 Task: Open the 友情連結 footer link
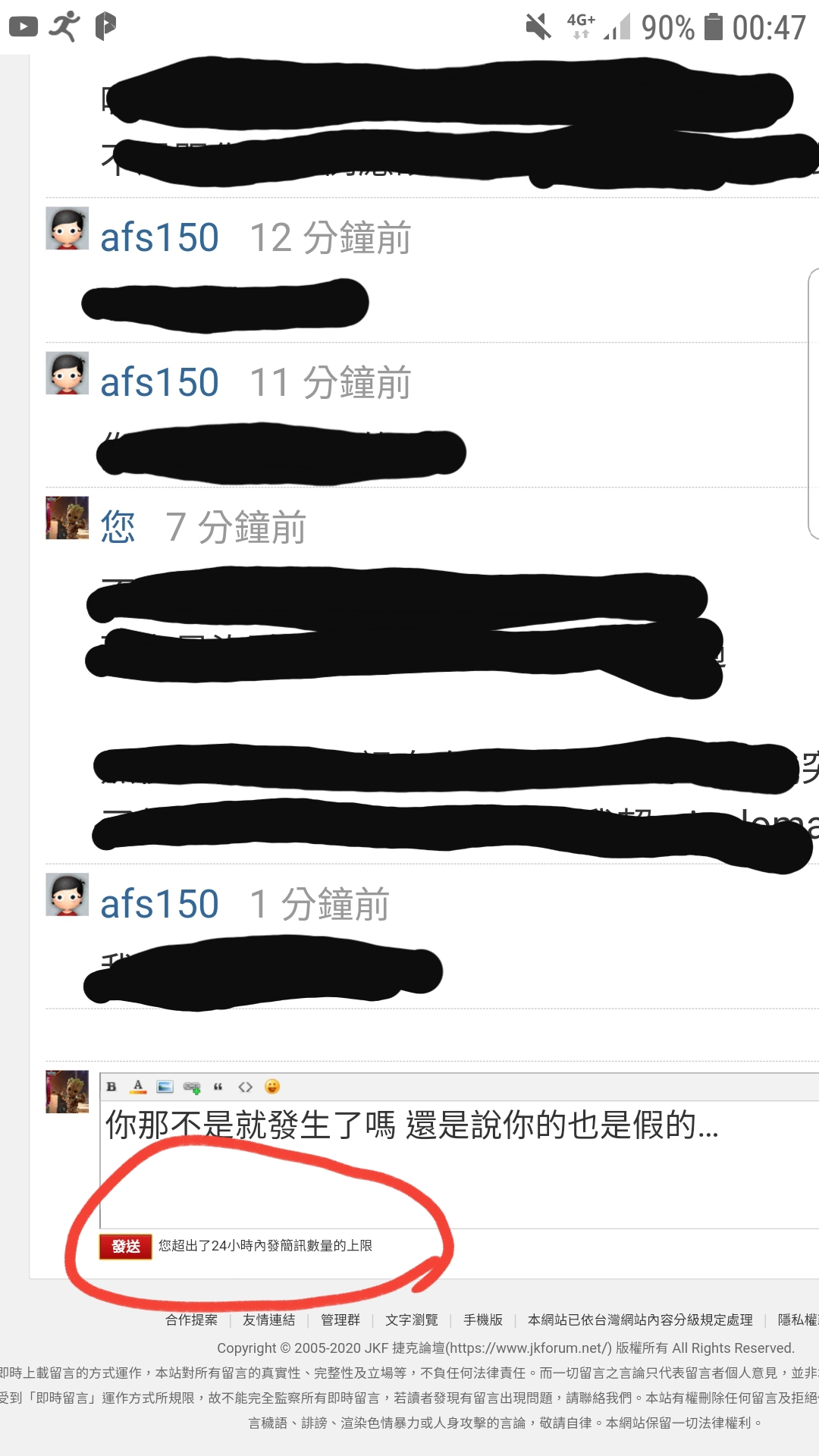point(268,1319)
